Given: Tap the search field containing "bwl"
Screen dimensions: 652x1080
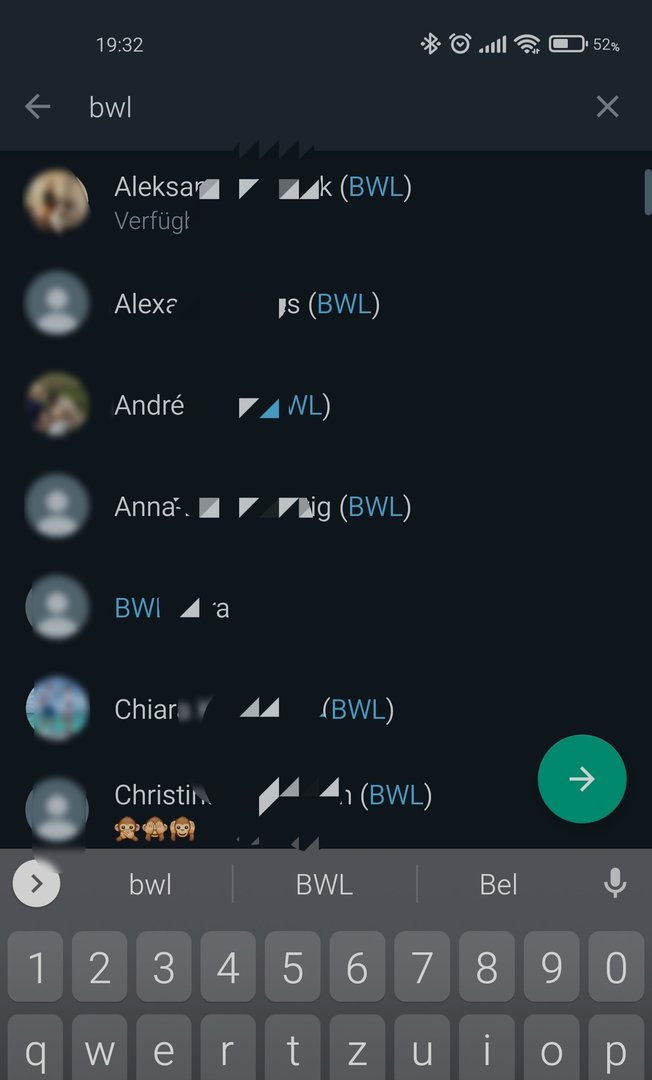Looking at the screenshot, I should 320,107.
